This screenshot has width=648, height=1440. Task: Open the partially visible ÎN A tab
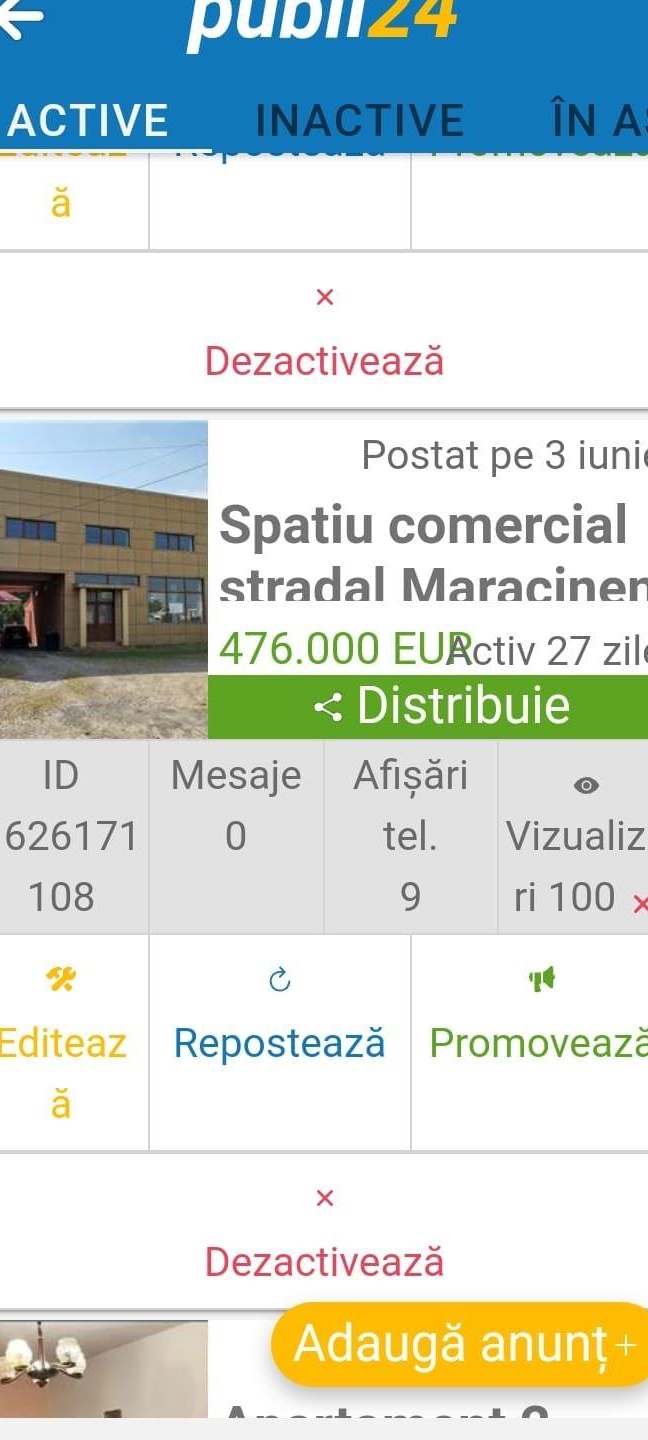[x=598, y=121]
